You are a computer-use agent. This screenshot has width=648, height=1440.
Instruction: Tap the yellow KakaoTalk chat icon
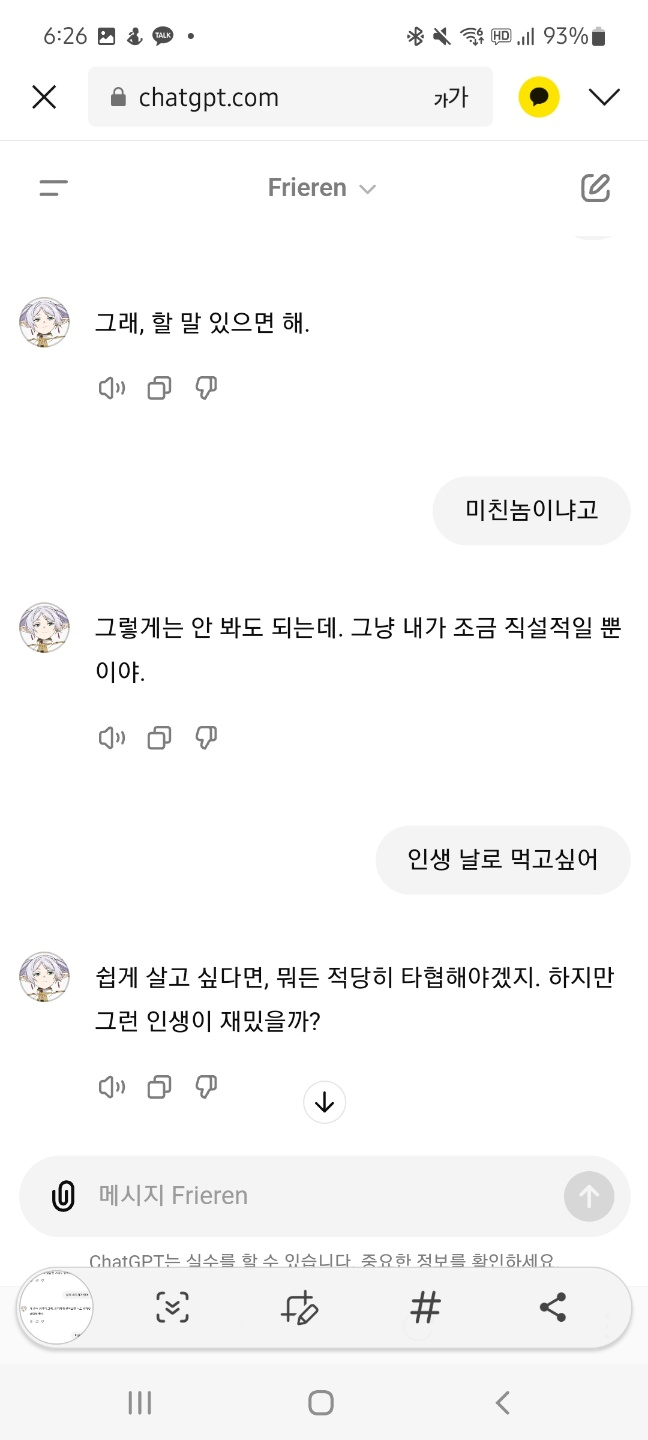point(539,97)
